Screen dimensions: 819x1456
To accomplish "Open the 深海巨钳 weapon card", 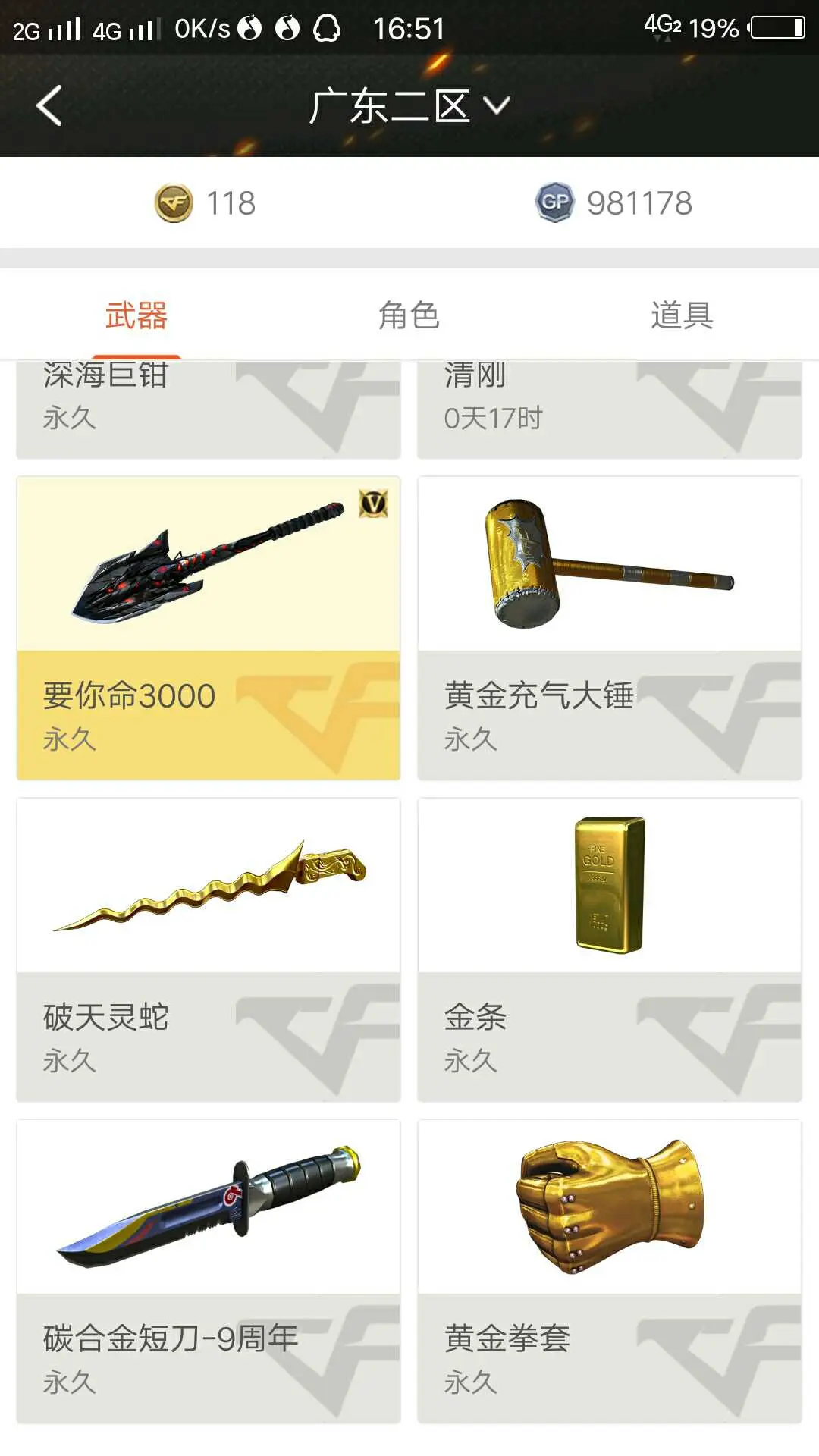I will (209, 409).
